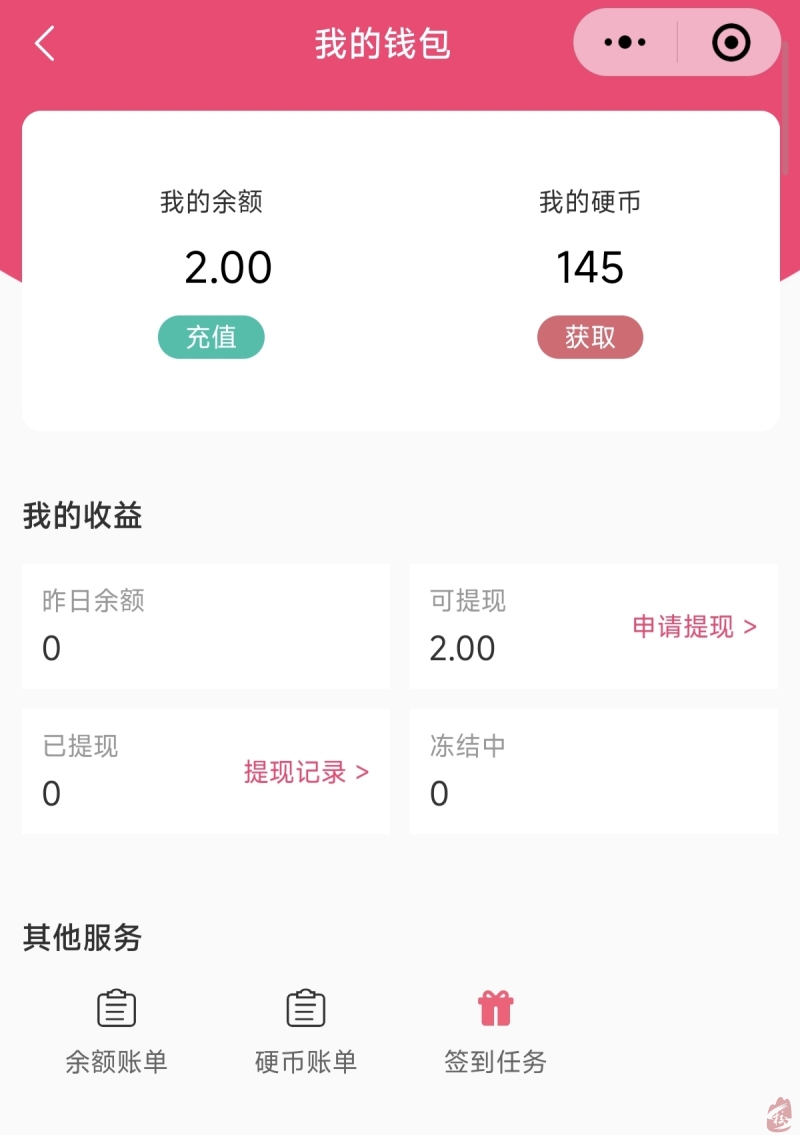Open 签到任务 check-in tasks
Image resolution: width=800 pixels, height=1135 pixels.
coord(495,1030)
